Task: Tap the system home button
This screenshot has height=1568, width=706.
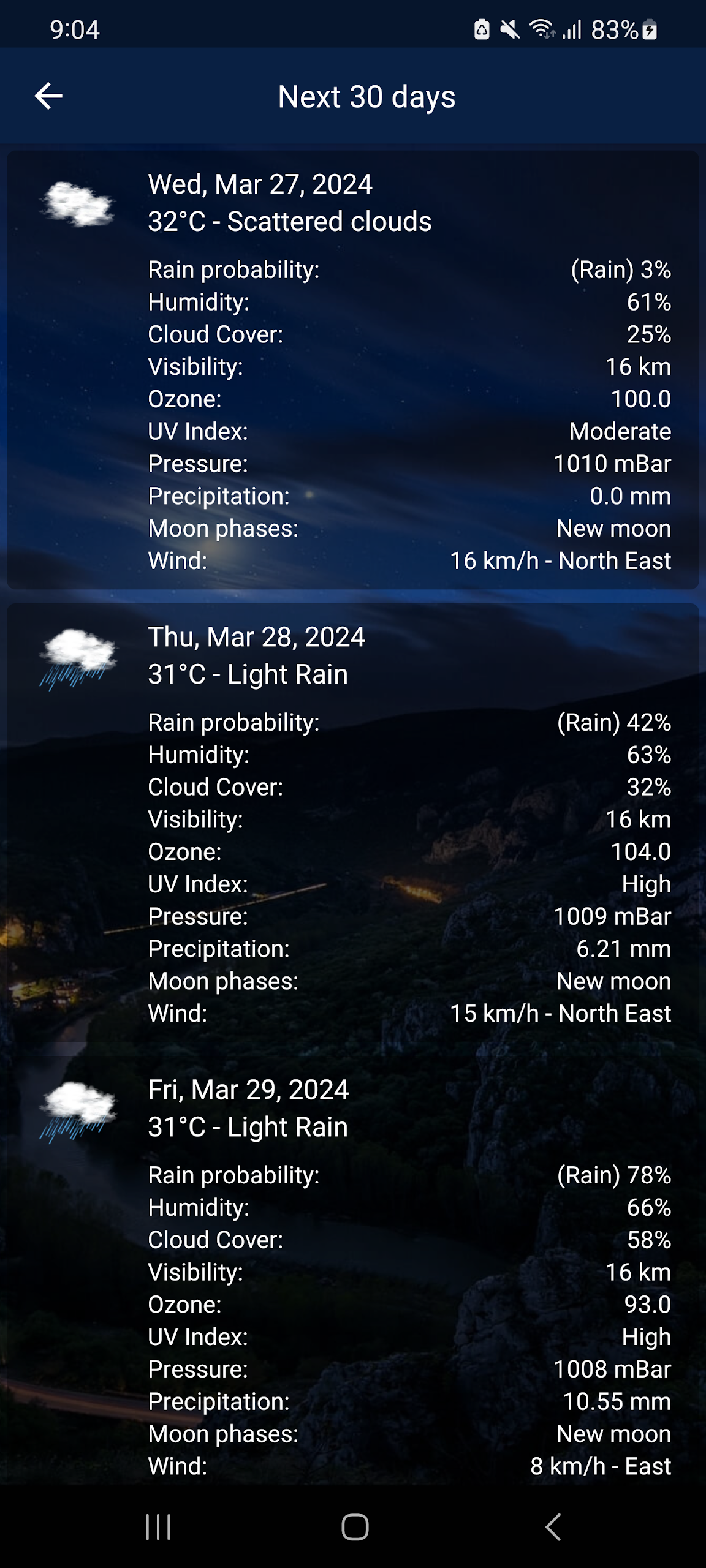Action: click(355, 1526)
